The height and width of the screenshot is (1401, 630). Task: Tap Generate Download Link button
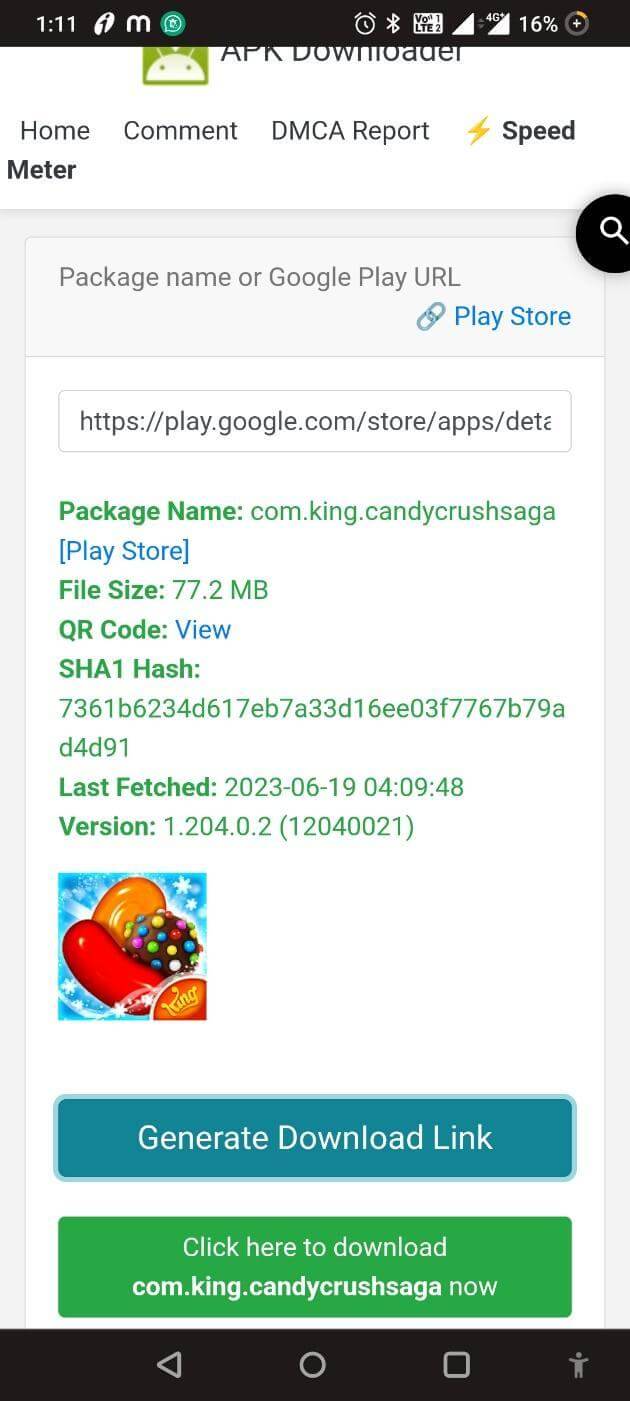pos(314,1138)
